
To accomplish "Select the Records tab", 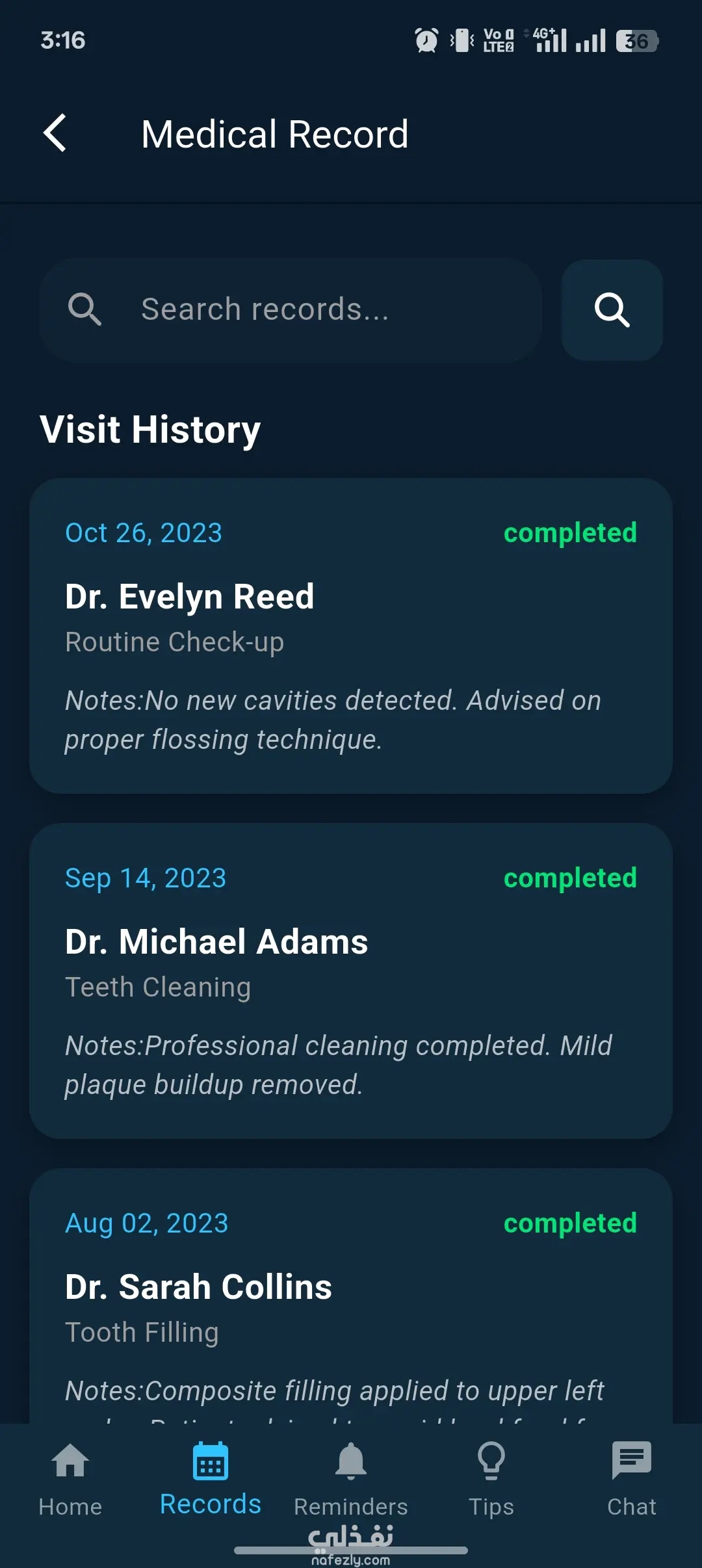I will (211, 1480).
